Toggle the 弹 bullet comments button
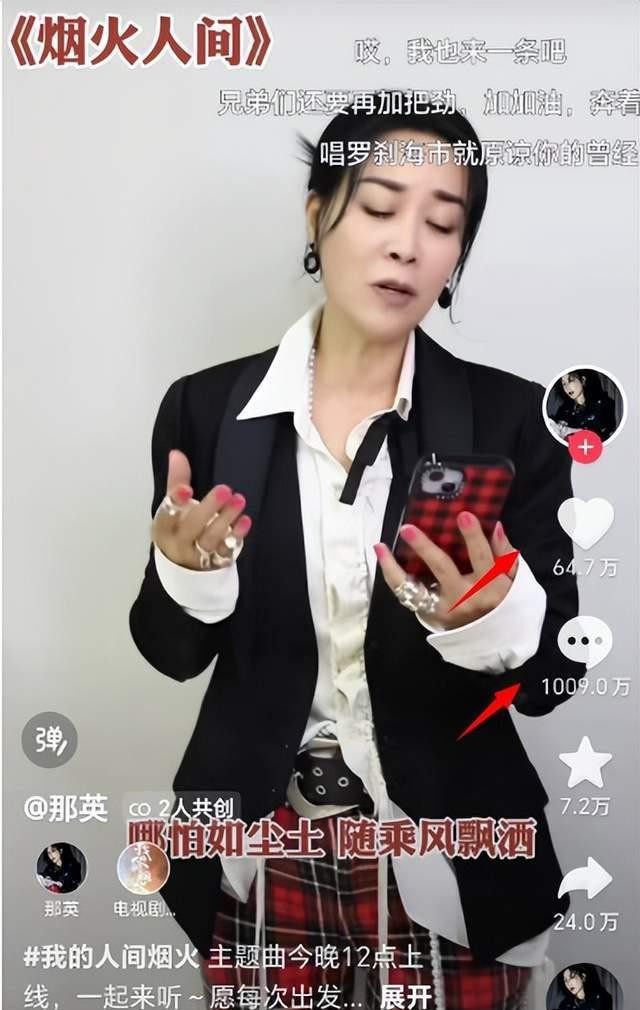The image size is (640, 1010). tap(49, 739)
